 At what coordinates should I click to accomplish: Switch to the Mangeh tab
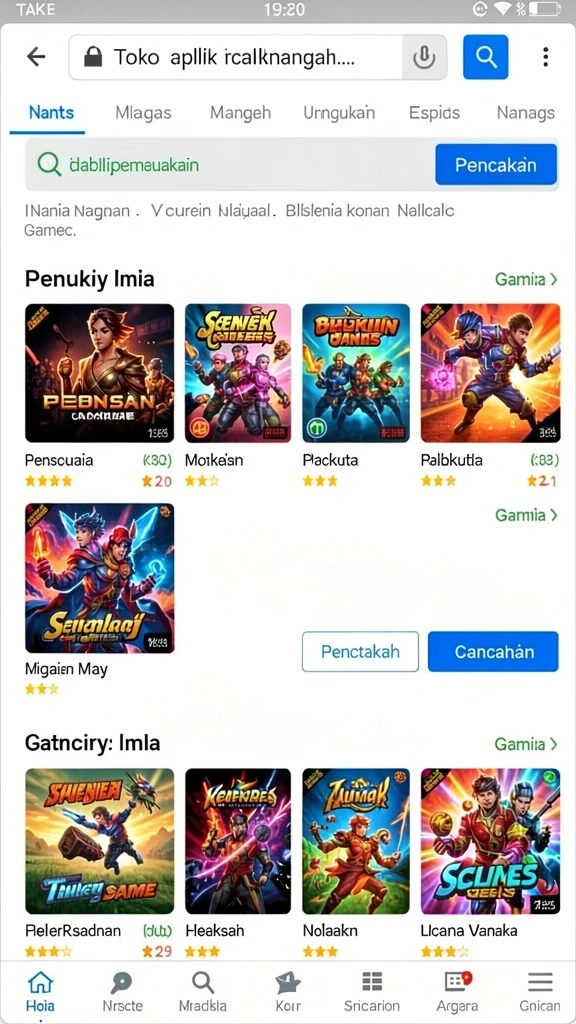[240, 113]
